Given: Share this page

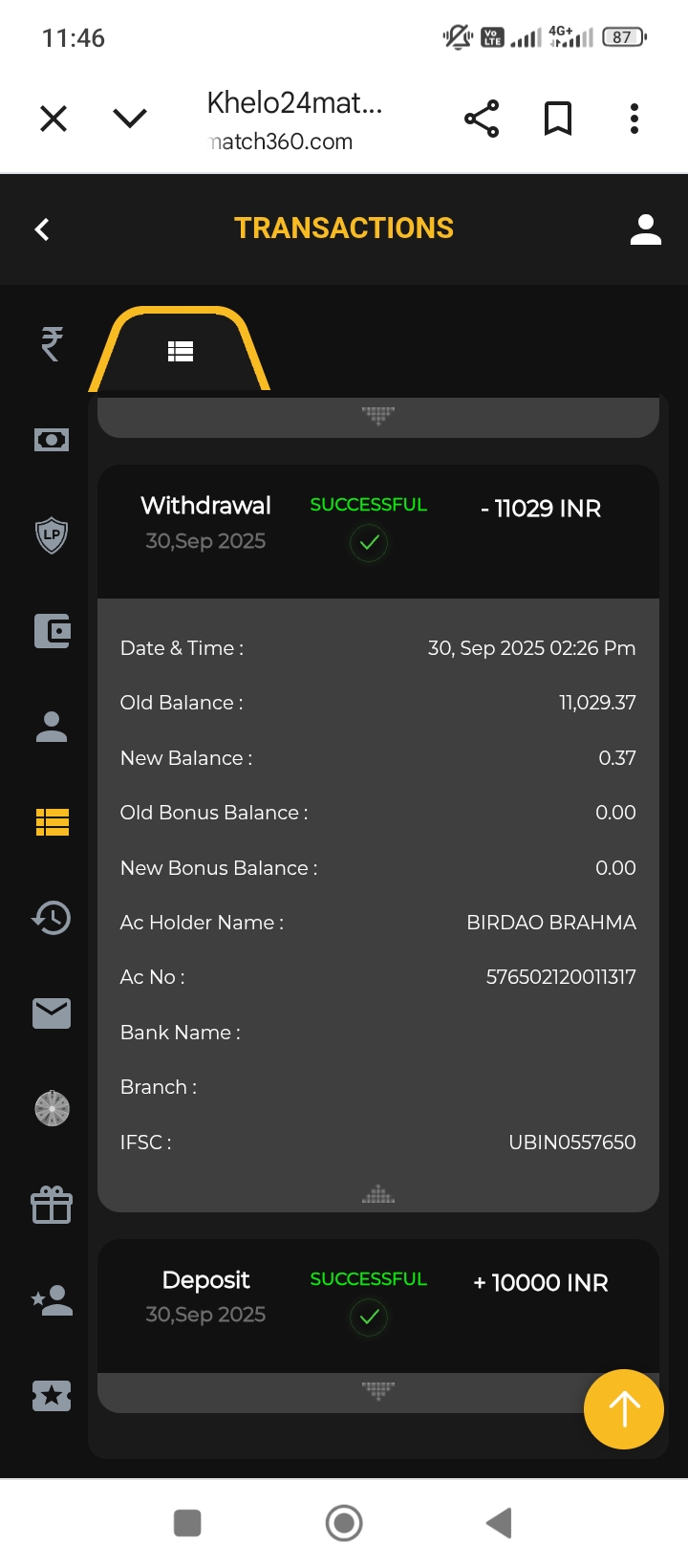Looking at the screenshot, I should coord(482,119).
